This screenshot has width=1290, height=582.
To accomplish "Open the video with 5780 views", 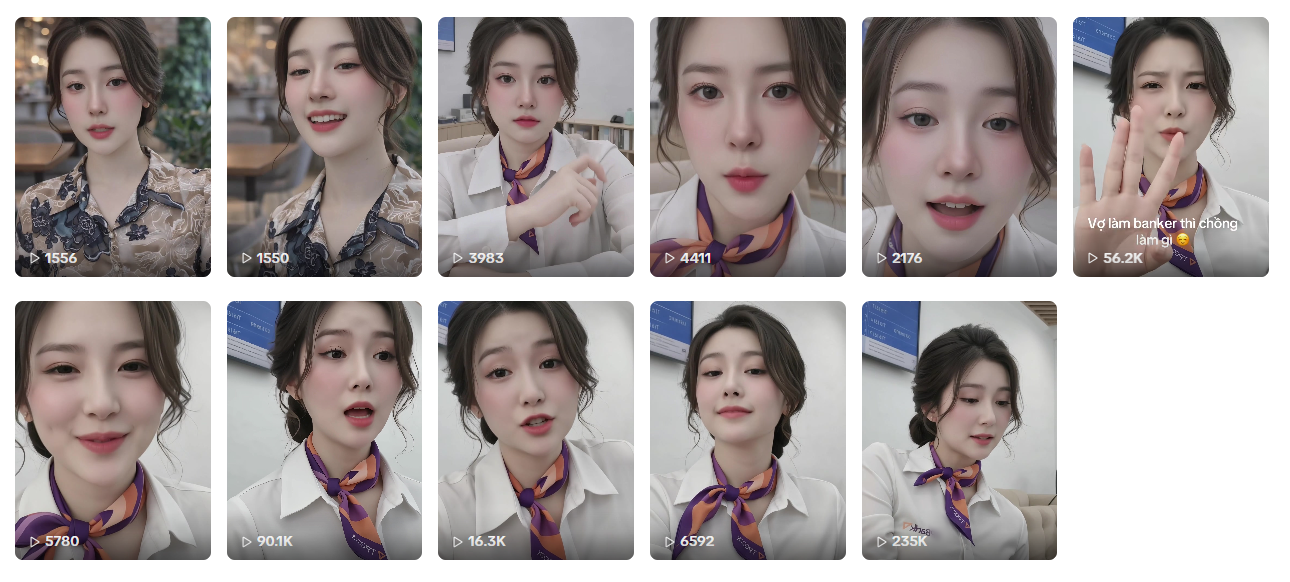I will click(113, 430).
